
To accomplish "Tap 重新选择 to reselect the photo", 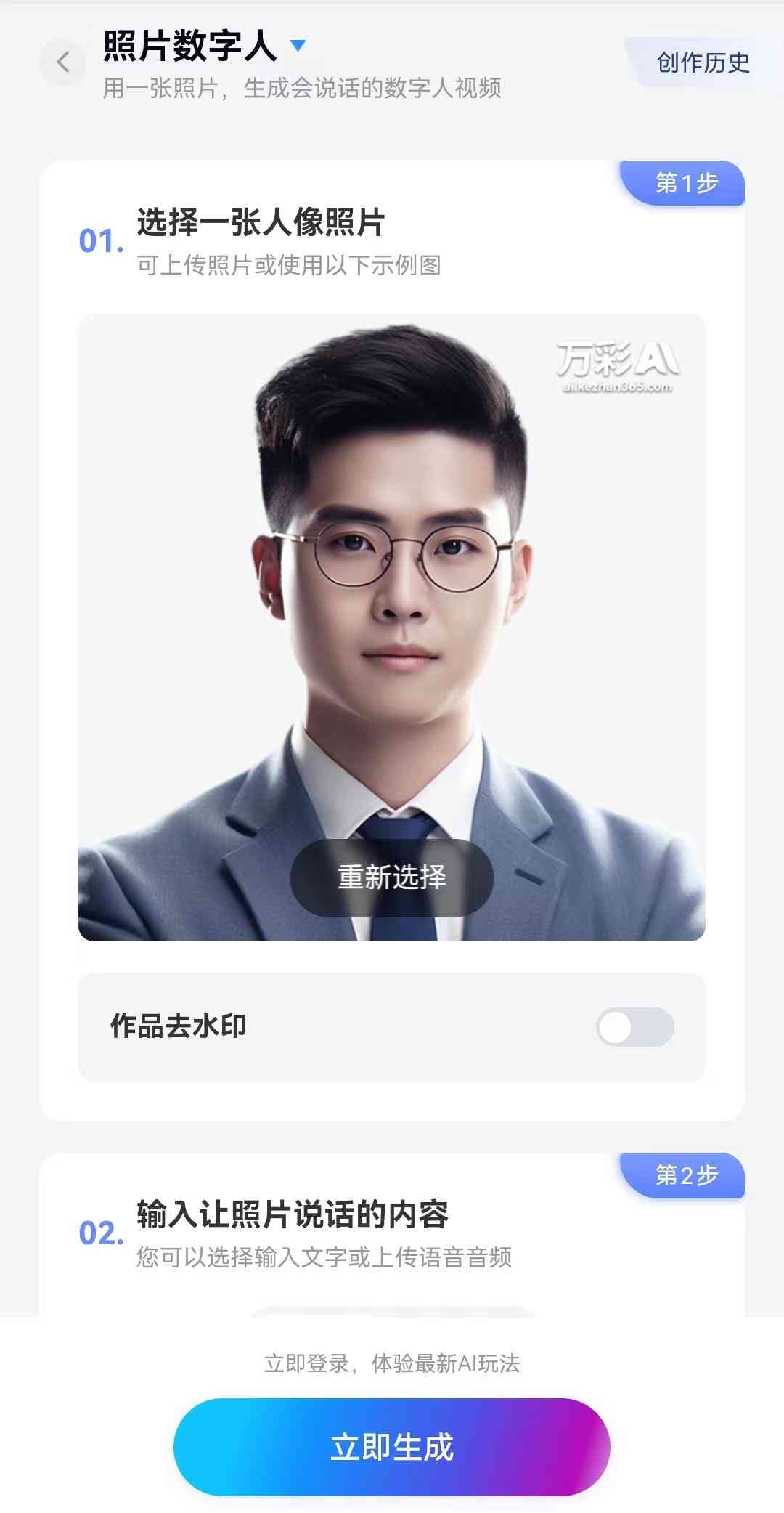I will pos(392,877).
